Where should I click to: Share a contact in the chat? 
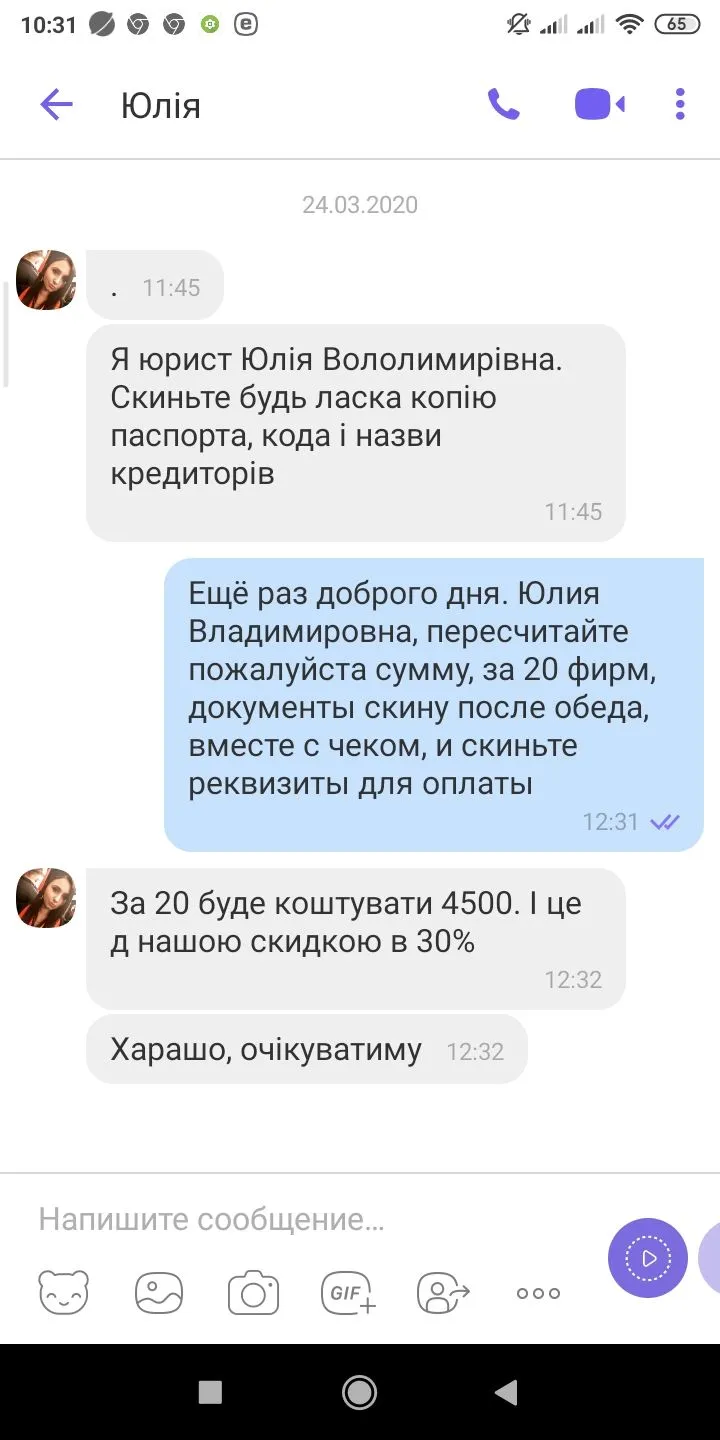443,1292
